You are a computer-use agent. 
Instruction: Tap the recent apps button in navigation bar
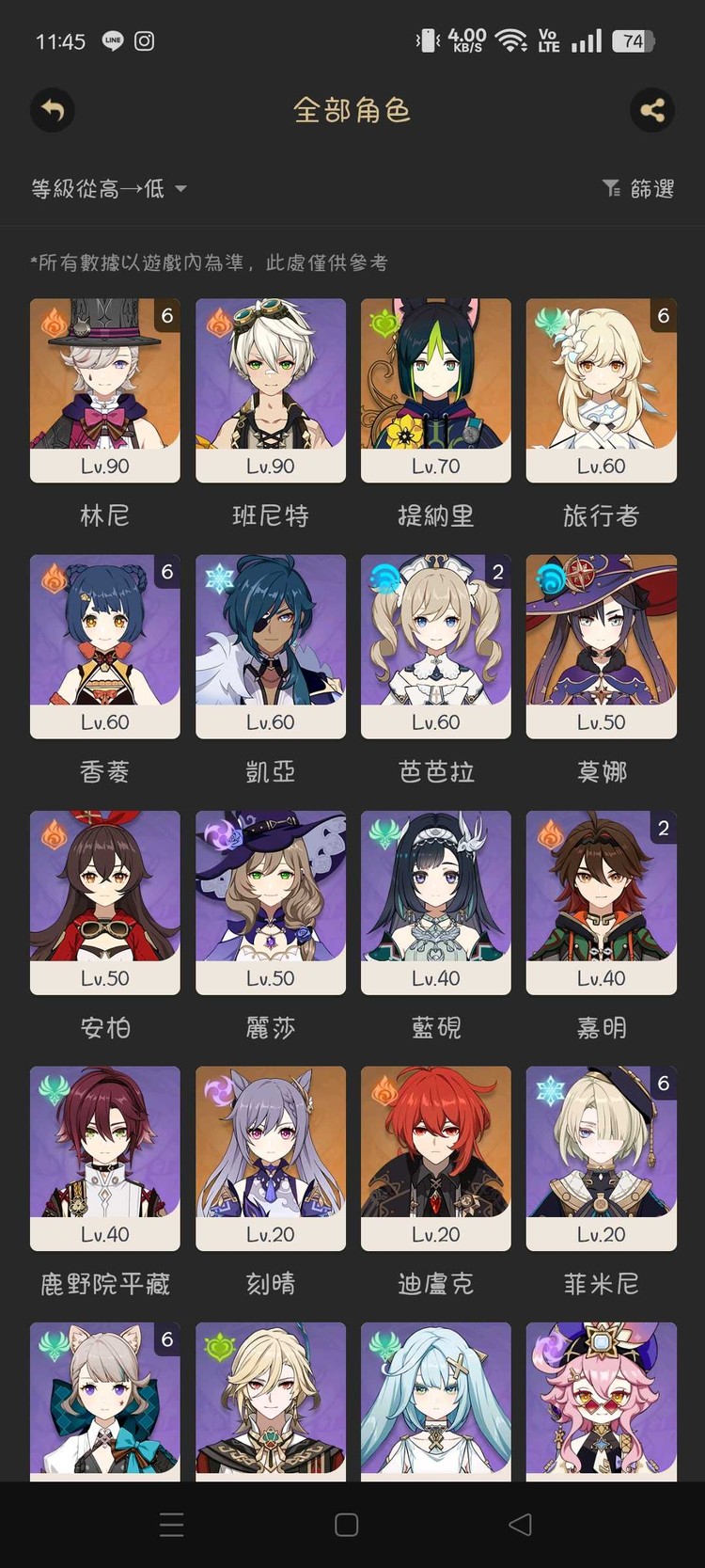(172, 1524)
